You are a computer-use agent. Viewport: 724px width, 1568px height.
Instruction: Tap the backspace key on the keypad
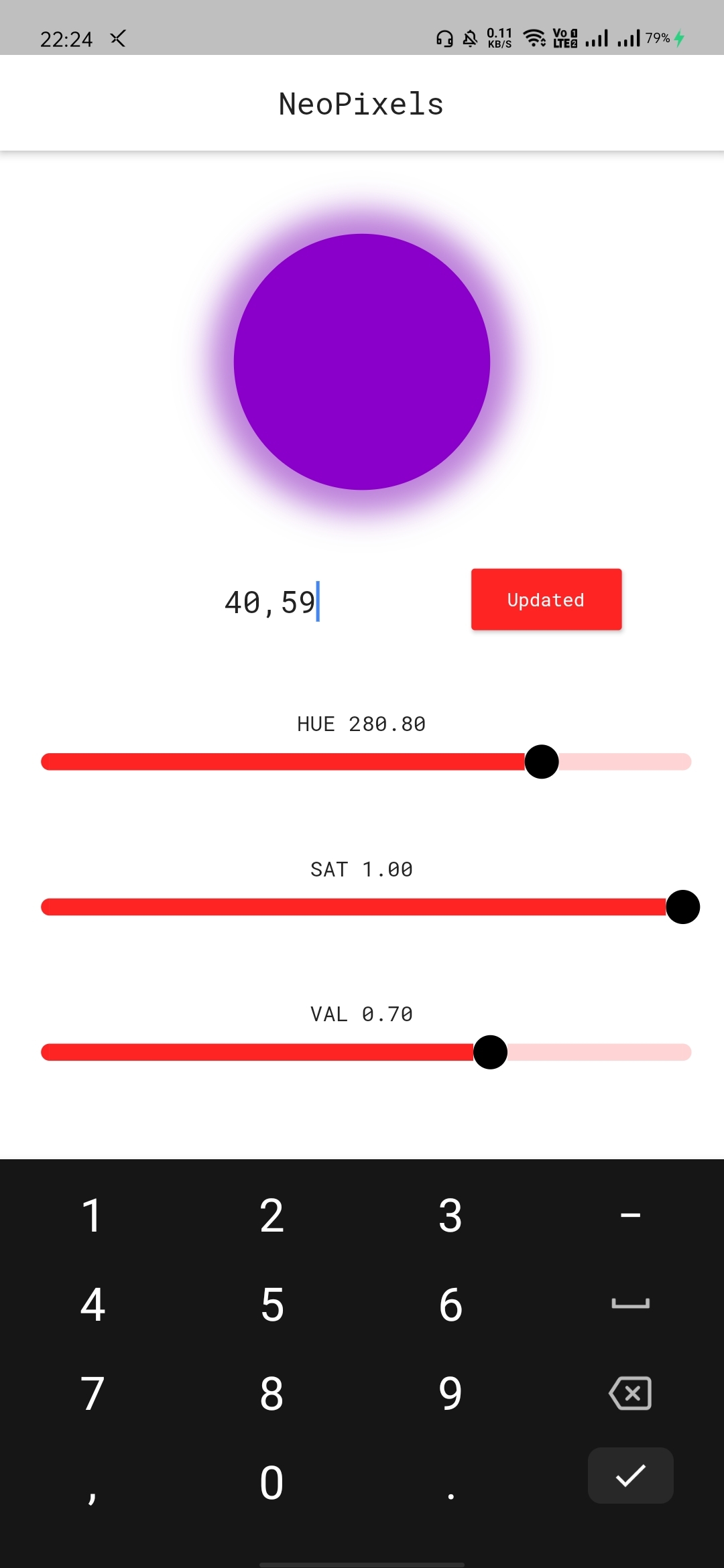click(630, 1394)
